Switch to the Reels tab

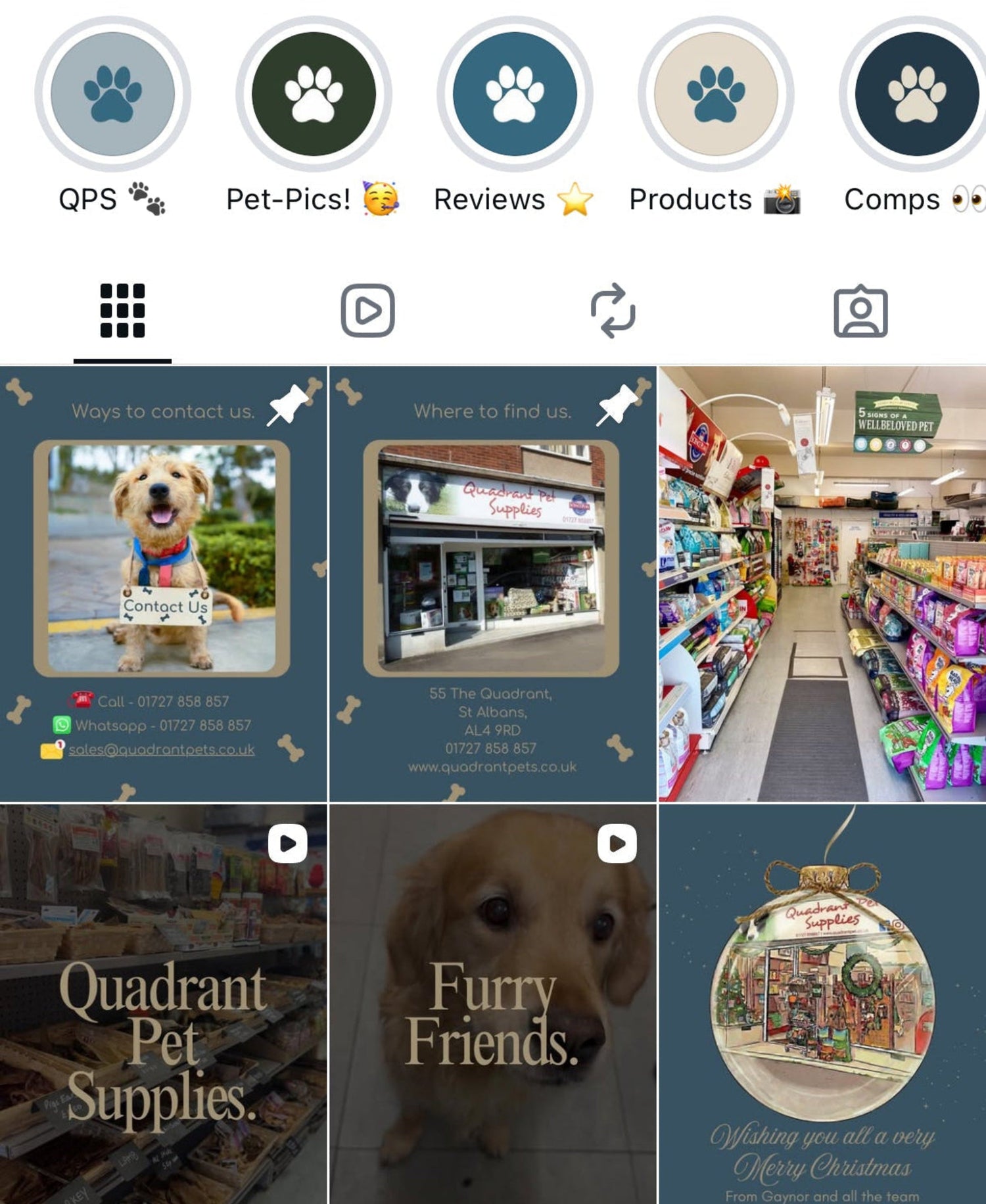367,311
